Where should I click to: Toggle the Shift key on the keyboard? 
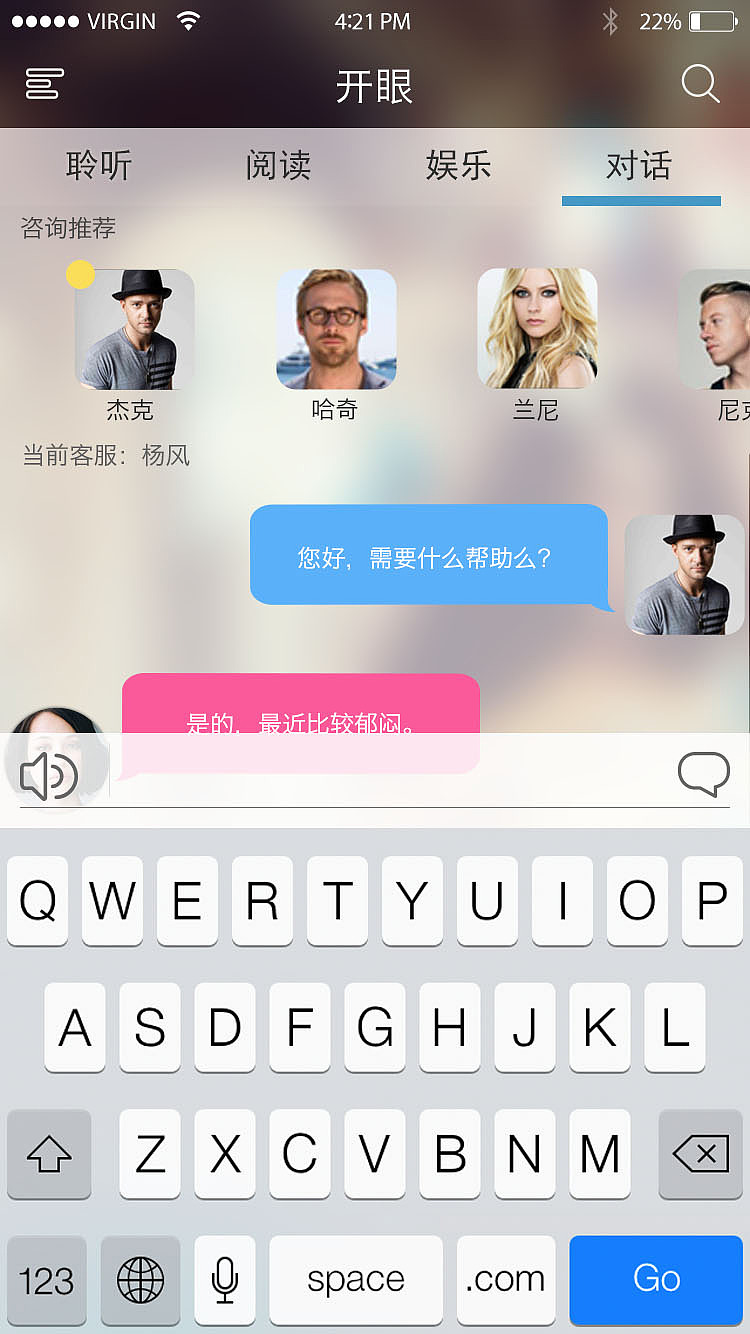click(48, 1155)
